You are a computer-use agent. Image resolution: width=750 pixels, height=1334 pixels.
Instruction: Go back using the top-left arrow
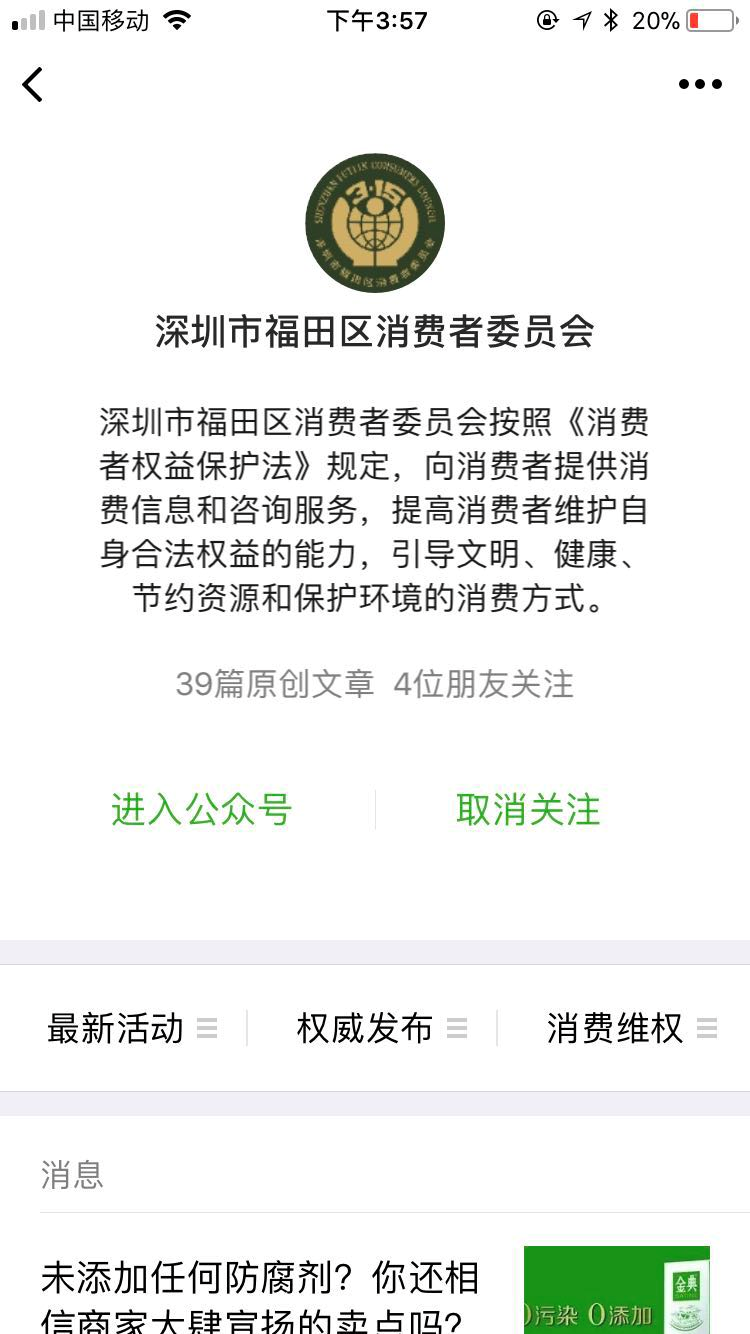coord(33,85)
